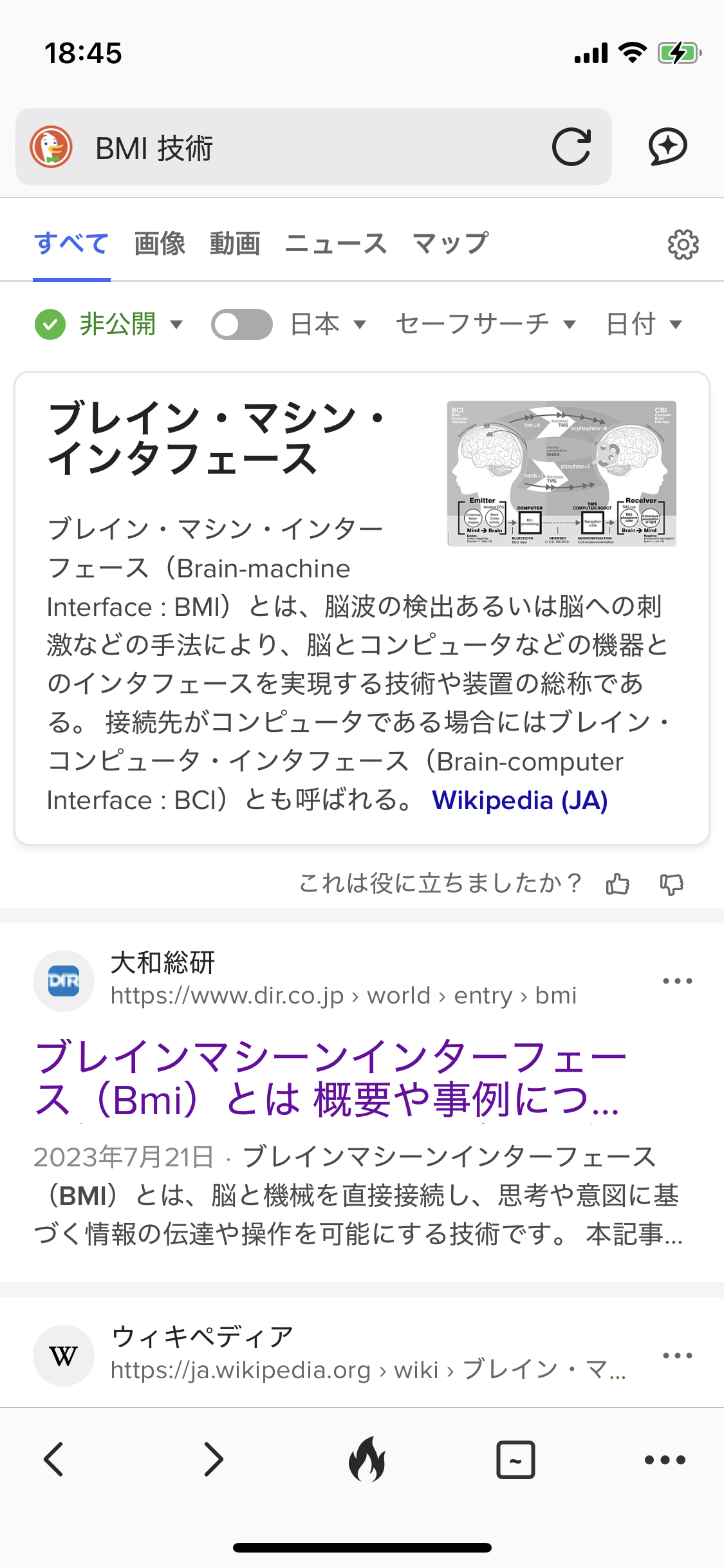Switch to the ニュース tab
724x1568 pixels.
coord(336,244)
